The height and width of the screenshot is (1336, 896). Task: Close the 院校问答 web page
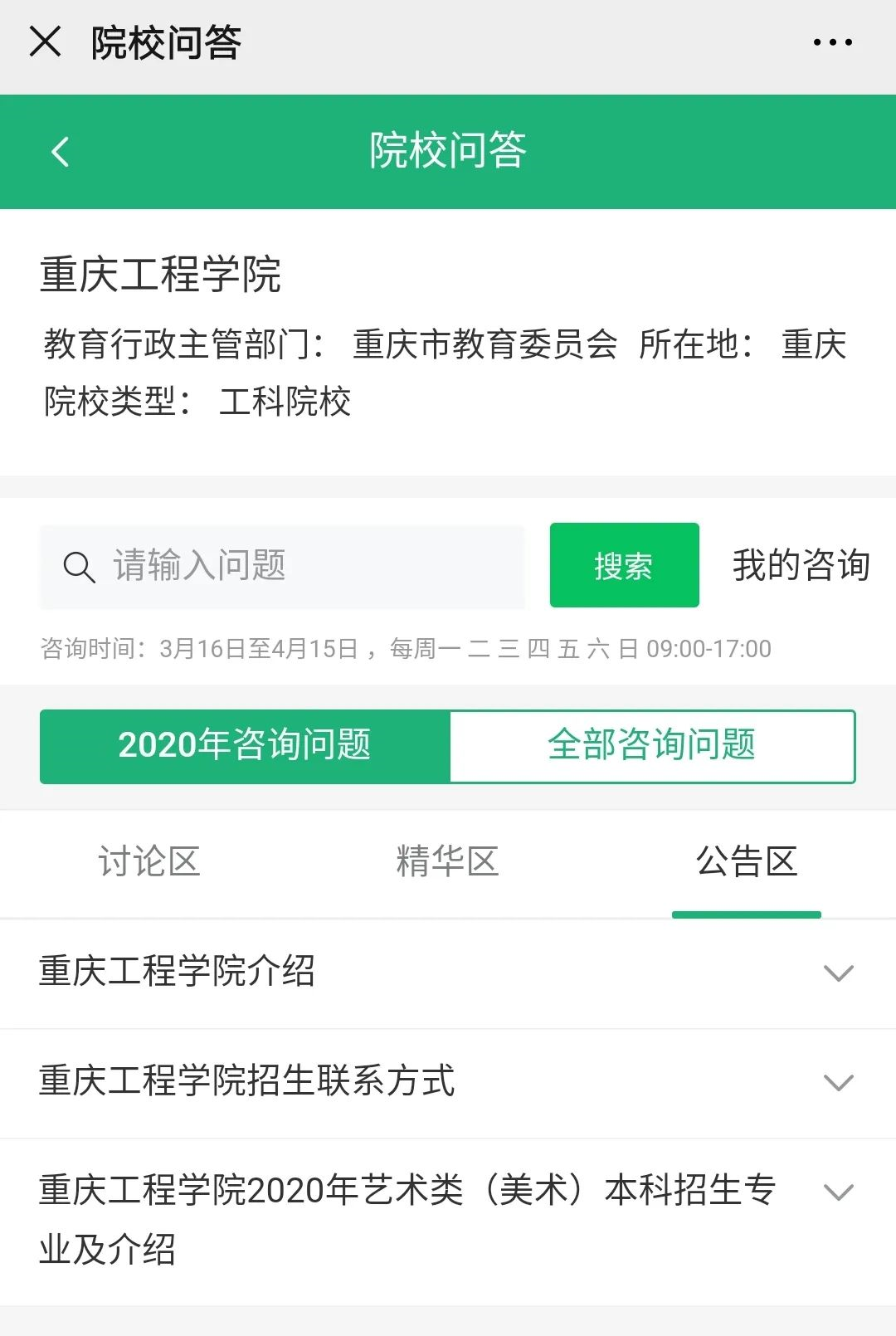pos(45,41)
